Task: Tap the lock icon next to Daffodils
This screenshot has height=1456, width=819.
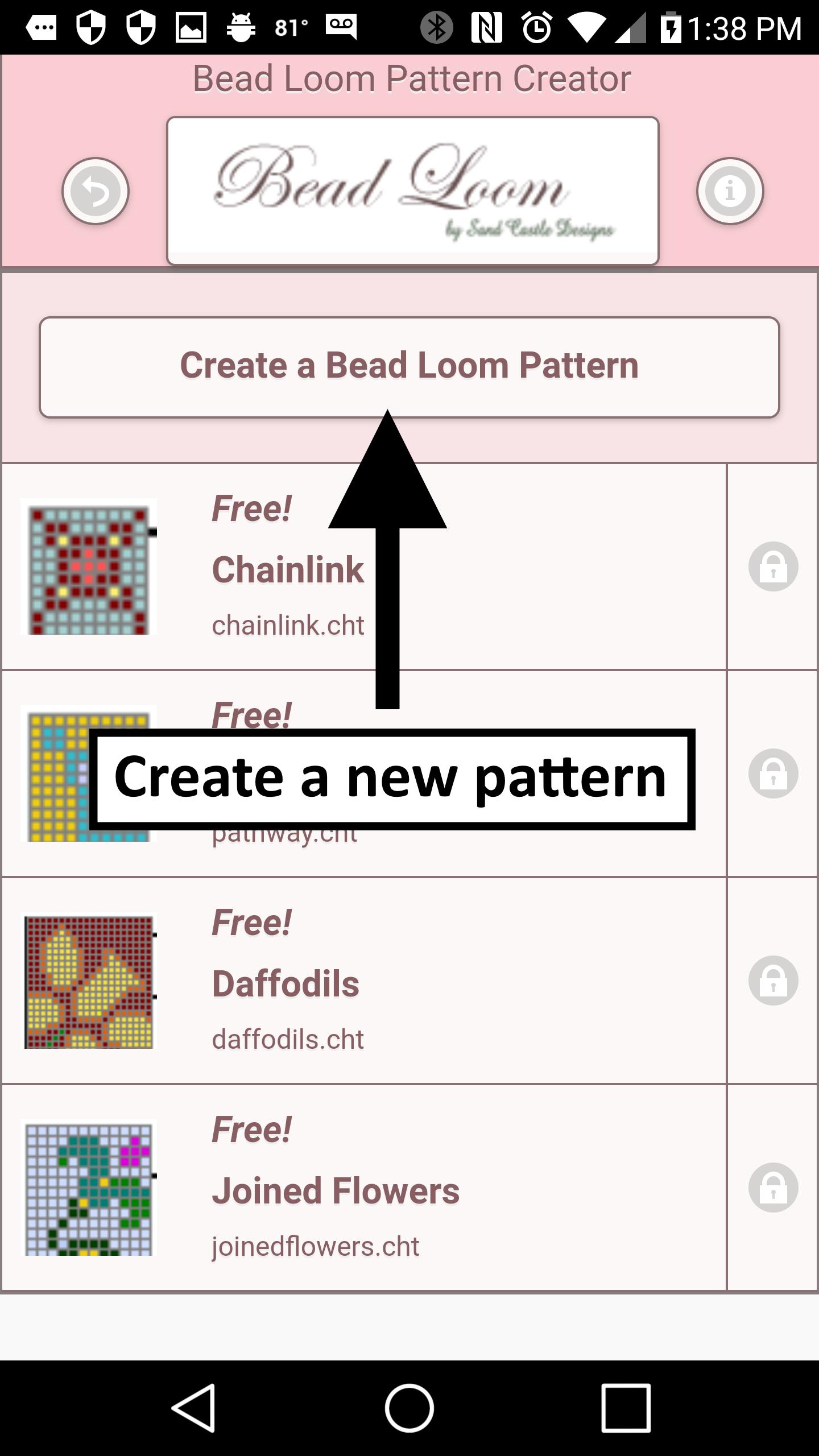Action: click(x=773, y=981)
